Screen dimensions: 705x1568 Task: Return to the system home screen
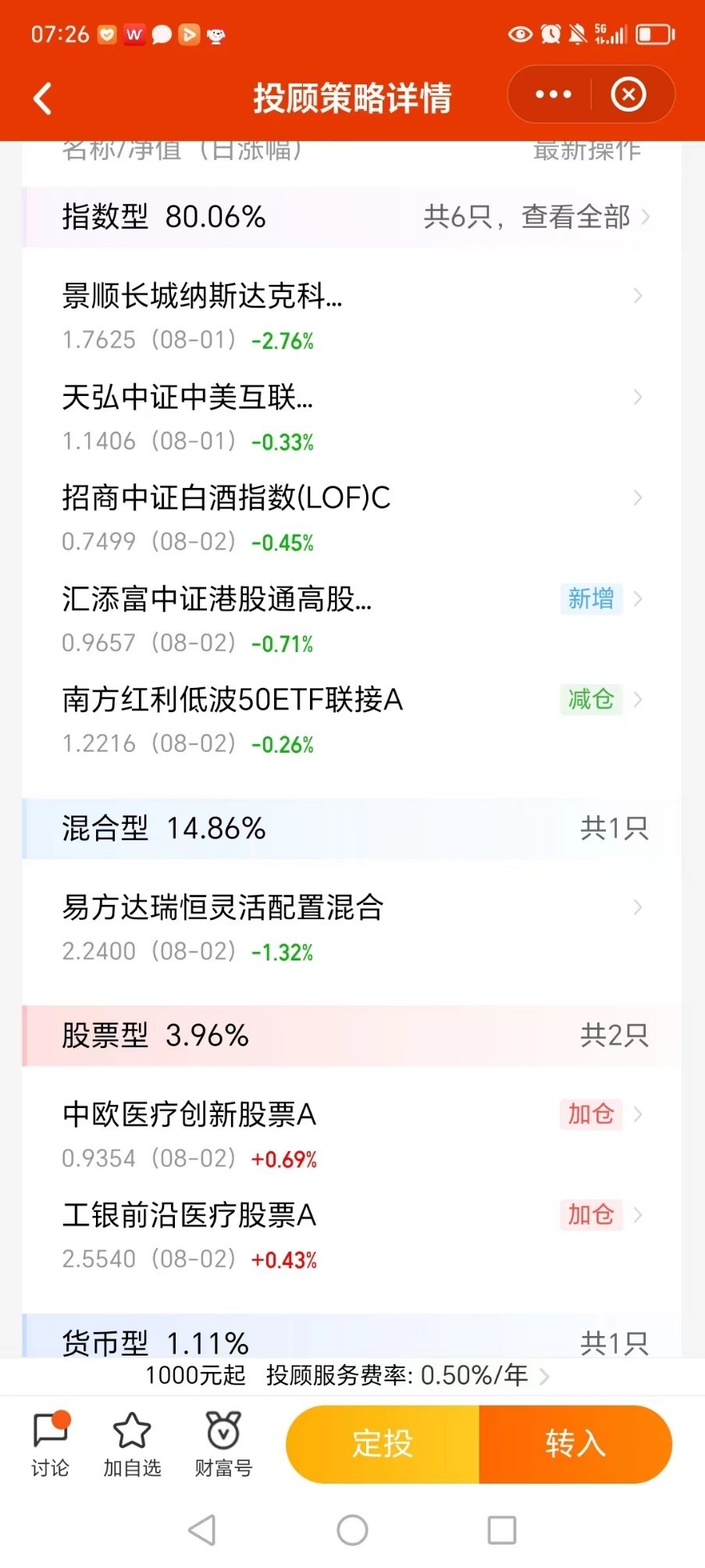[352, 1531]
